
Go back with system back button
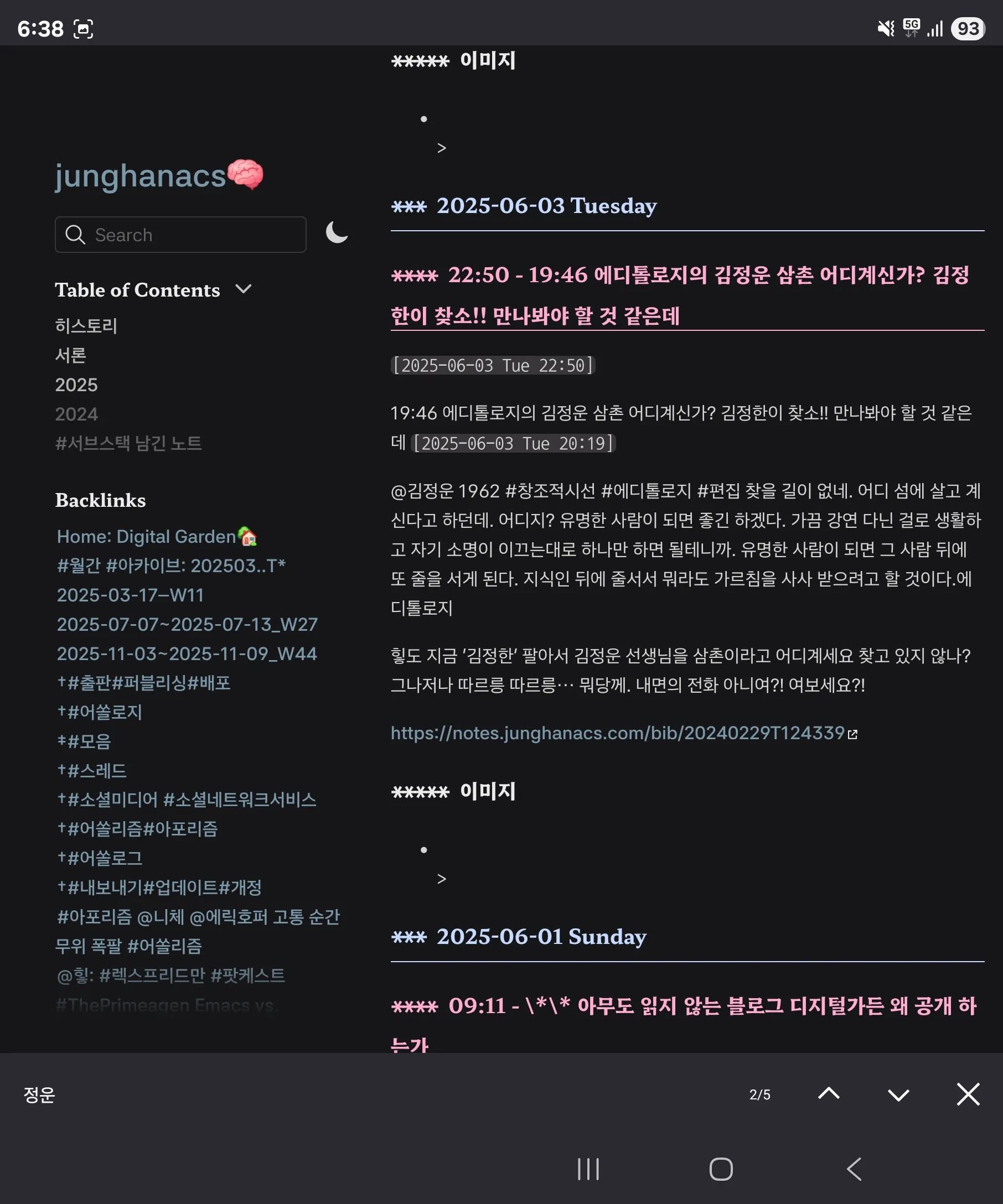[x=854, y=1169]
